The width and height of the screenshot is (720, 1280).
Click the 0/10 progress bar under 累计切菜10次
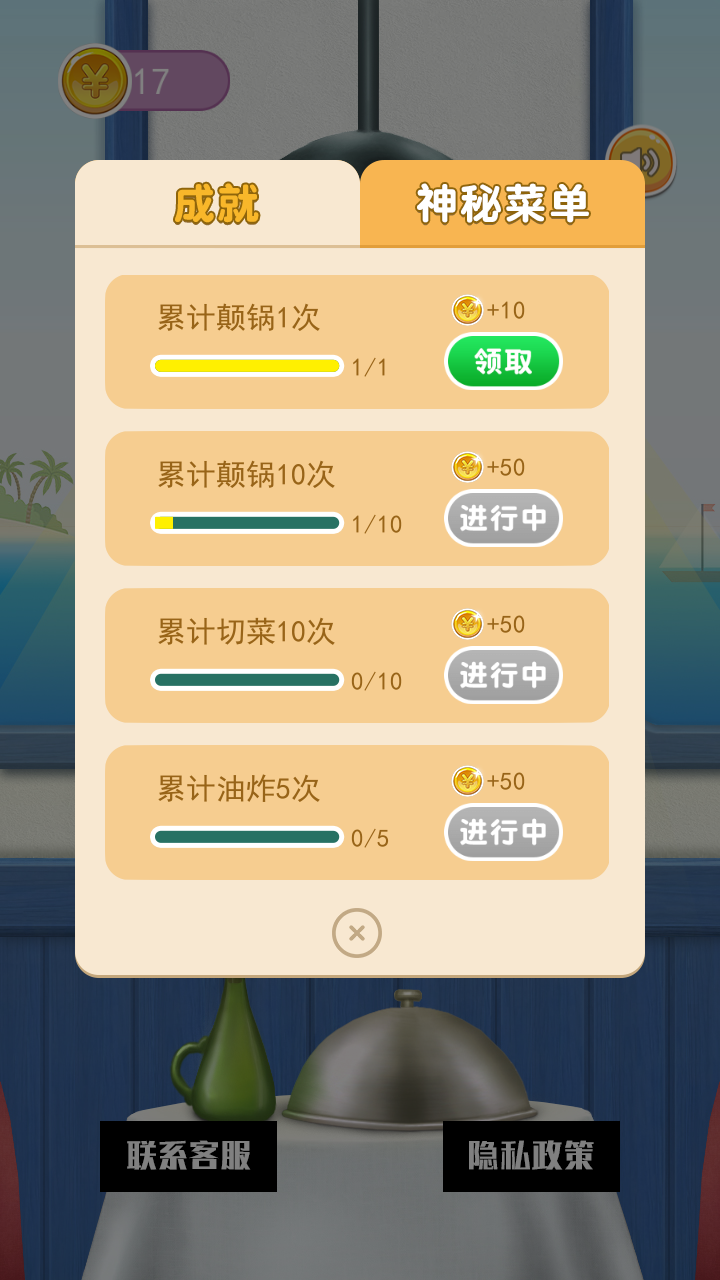tap(246, 679)
